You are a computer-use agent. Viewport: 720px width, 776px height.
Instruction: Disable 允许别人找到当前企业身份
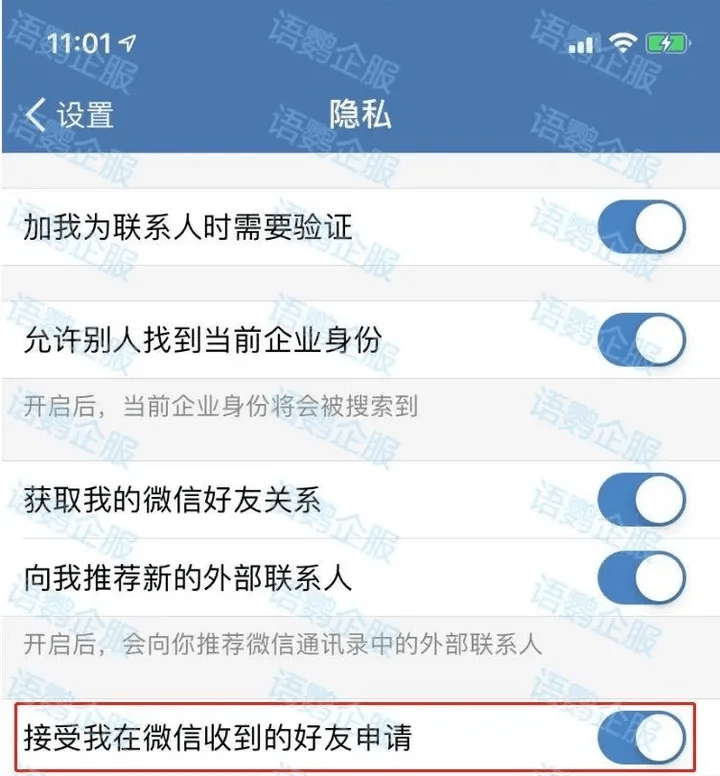[642, 340]
